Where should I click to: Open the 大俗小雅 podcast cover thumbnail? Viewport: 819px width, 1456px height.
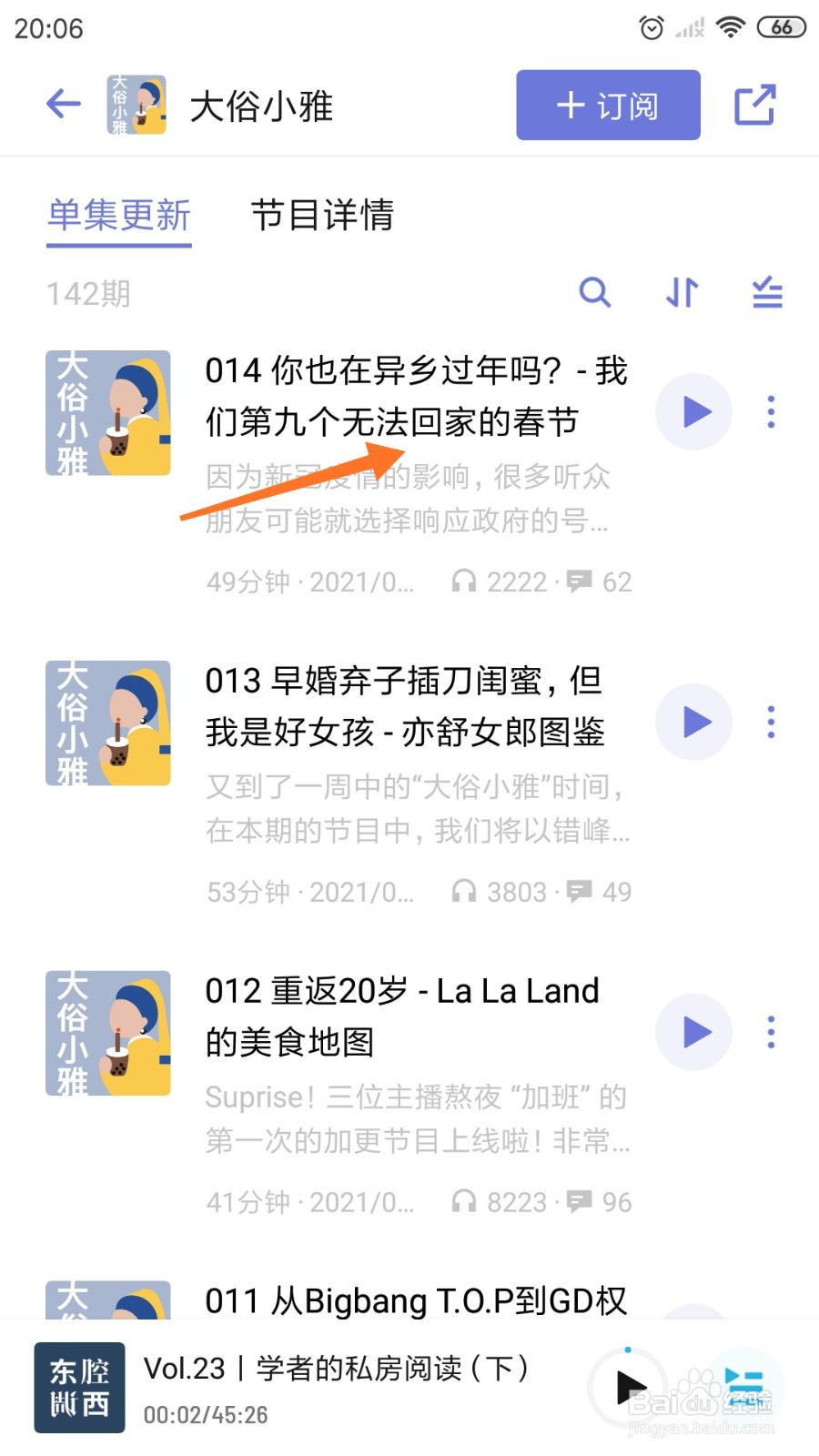136,103
